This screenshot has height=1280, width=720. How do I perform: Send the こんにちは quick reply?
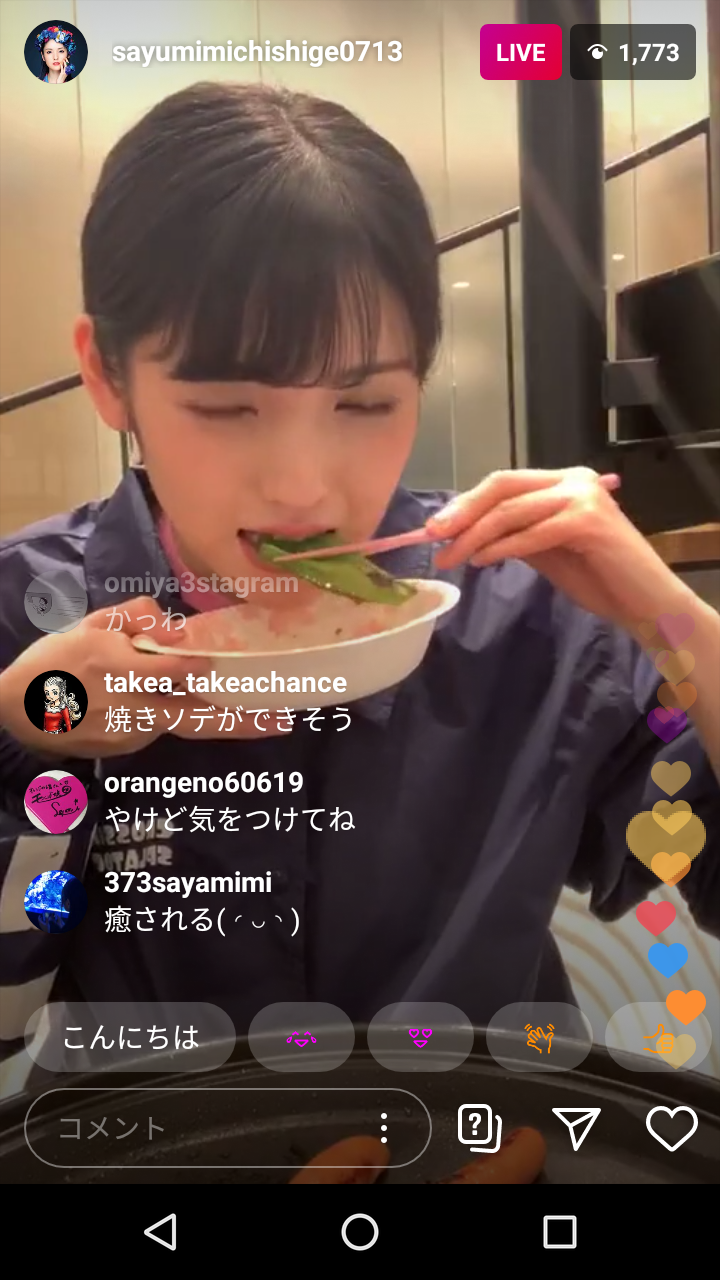pyautogui.click(x=130, y=1037)
